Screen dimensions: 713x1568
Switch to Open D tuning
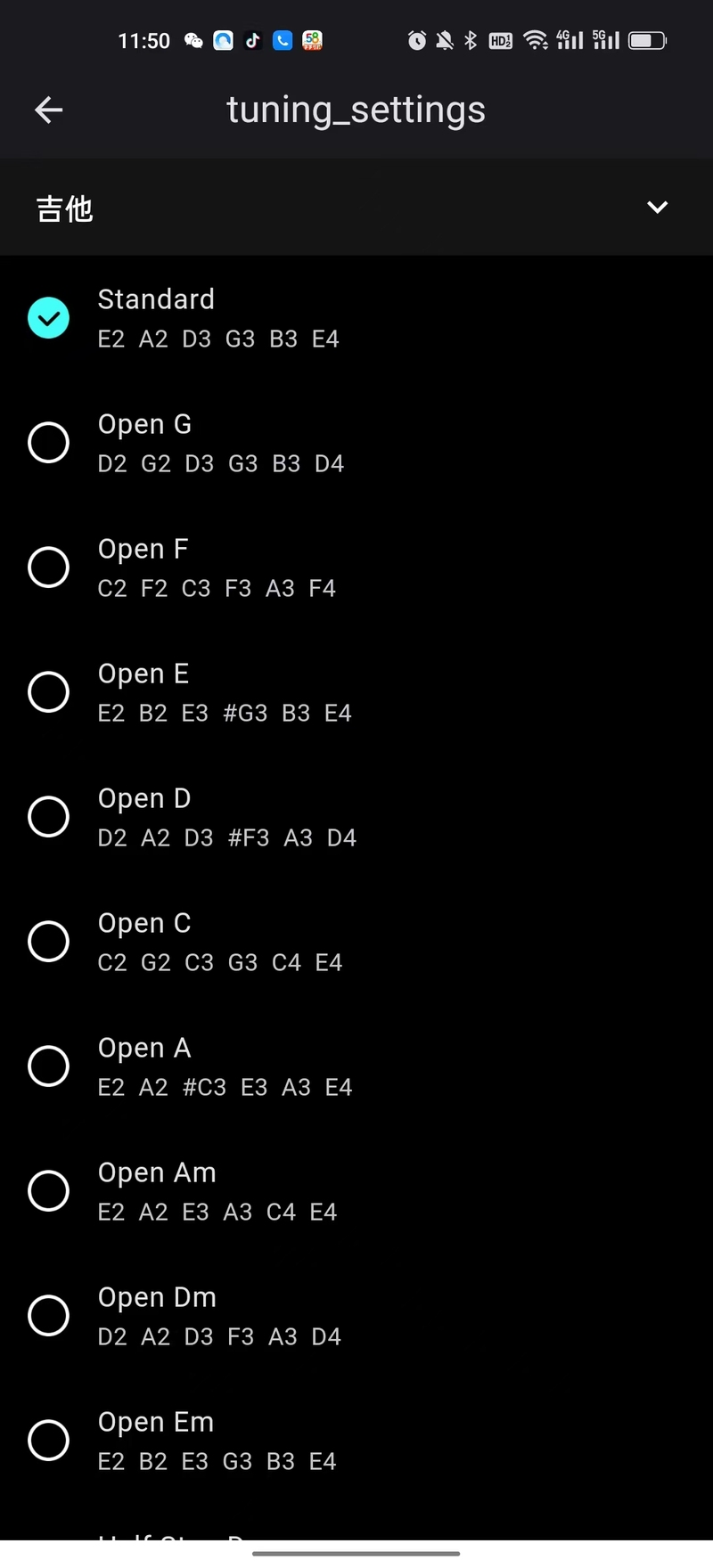point(356,817)
